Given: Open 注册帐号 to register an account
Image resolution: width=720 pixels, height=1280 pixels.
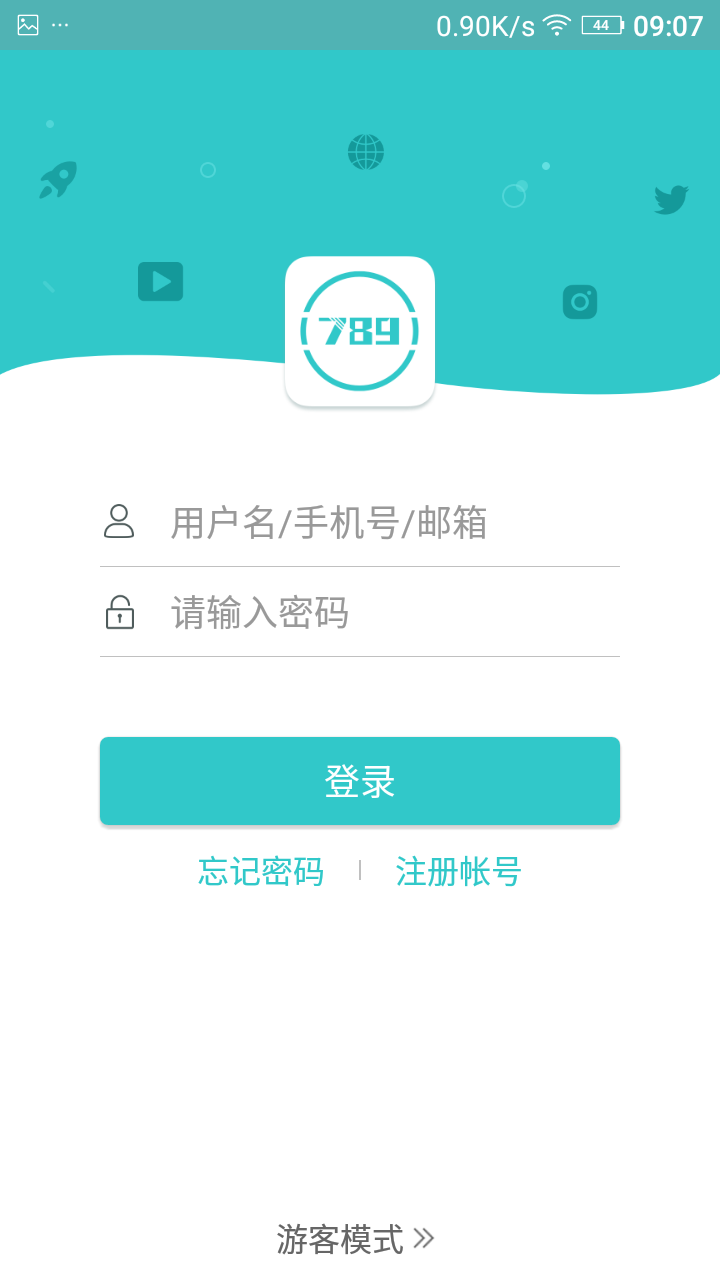Looking at the screenshot, I should point(458,871).
